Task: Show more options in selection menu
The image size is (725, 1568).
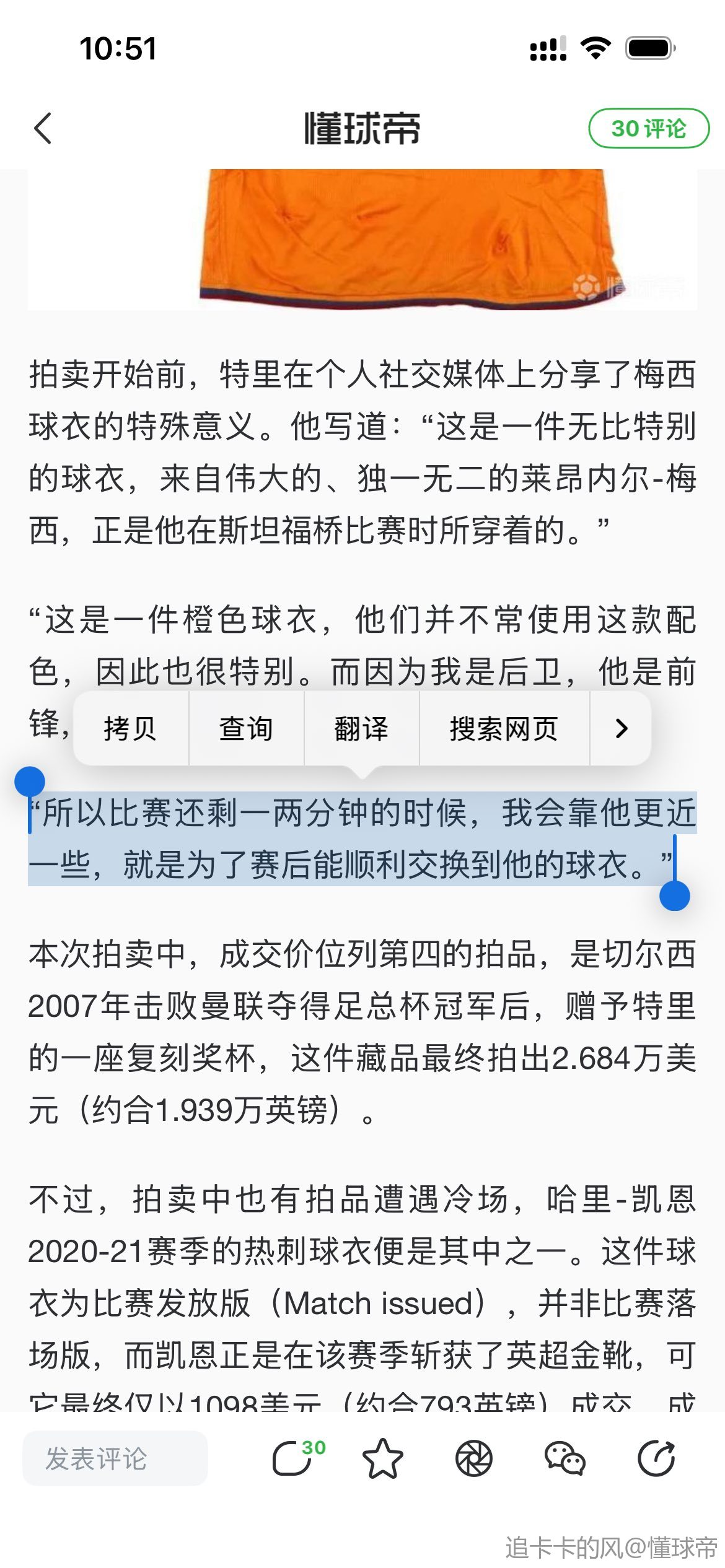Action: click(x=621, y=728)
